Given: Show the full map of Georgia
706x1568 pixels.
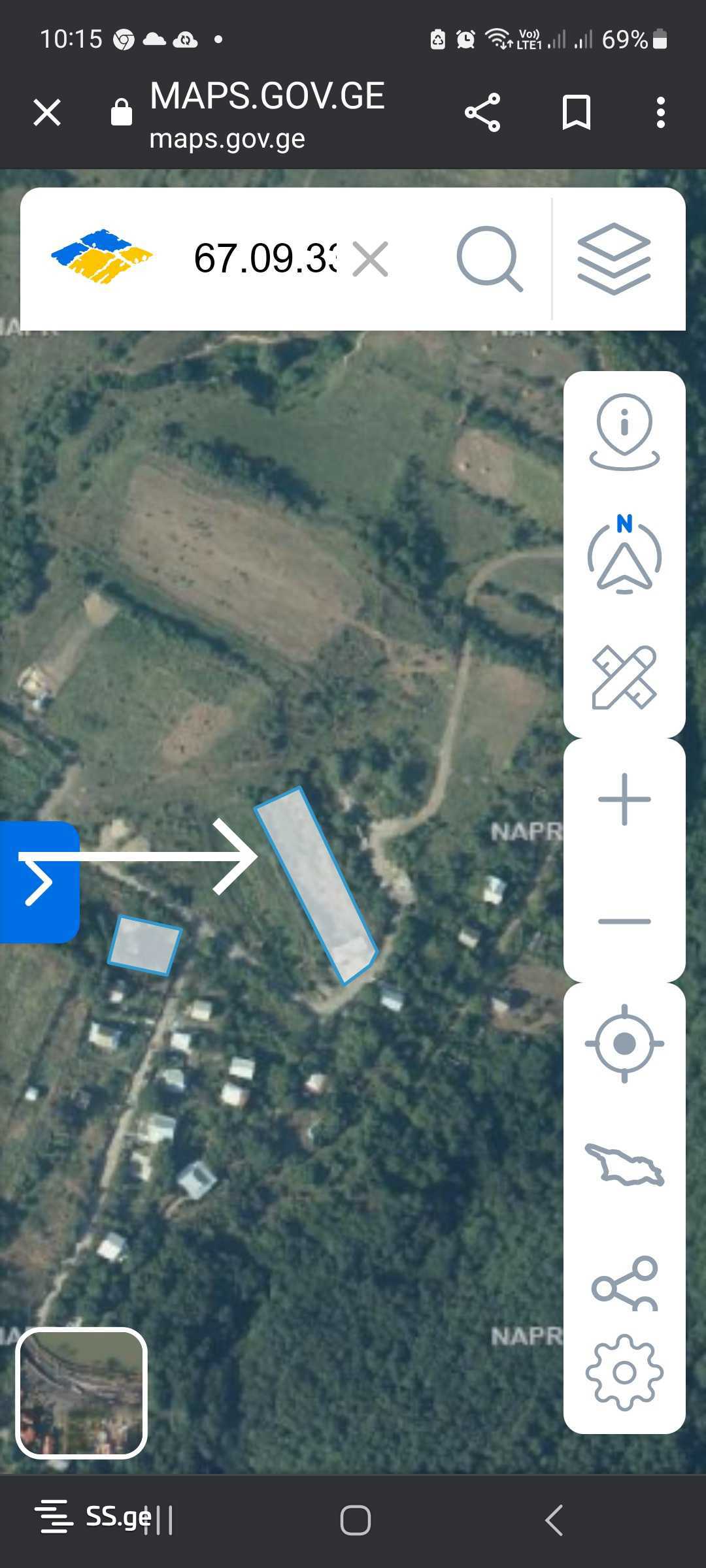Looking at the screenshot, I should [624, 1165].
